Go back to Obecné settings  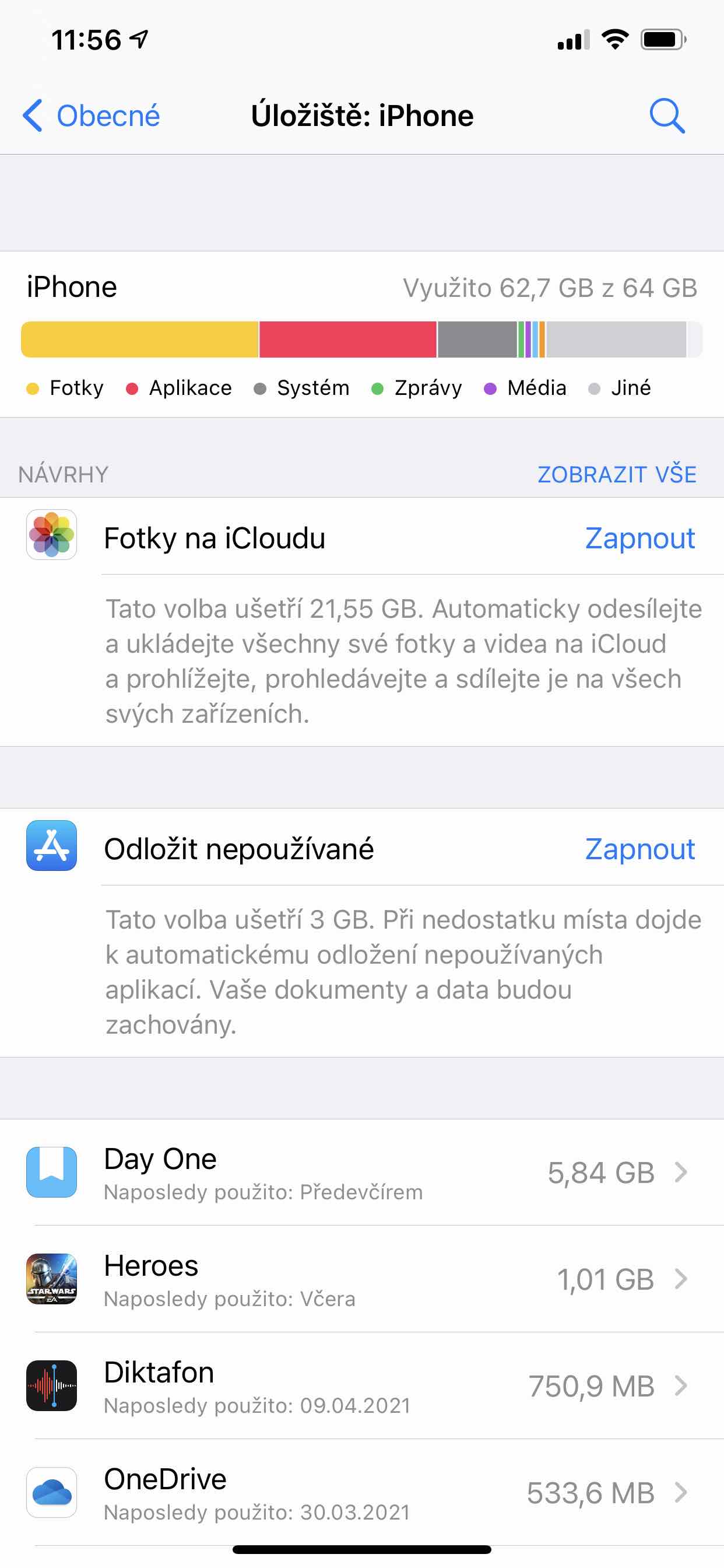tap(92, 116)
